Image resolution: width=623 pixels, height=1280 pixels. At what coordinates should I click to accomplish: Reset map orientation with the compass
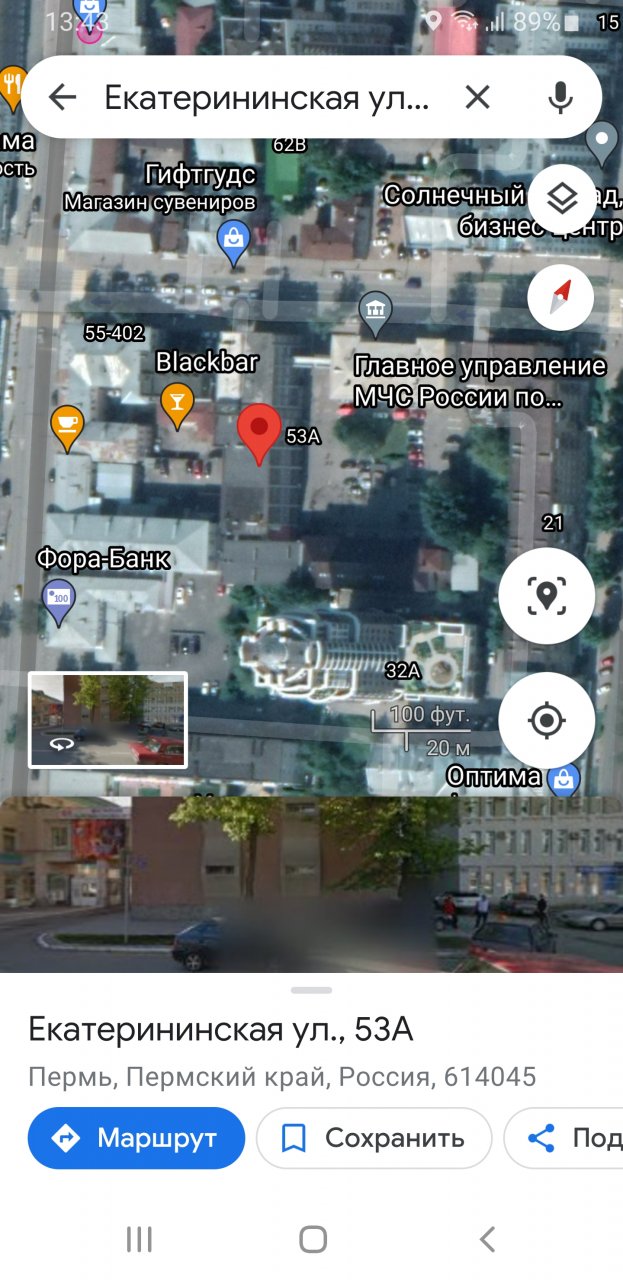(561, 297)
